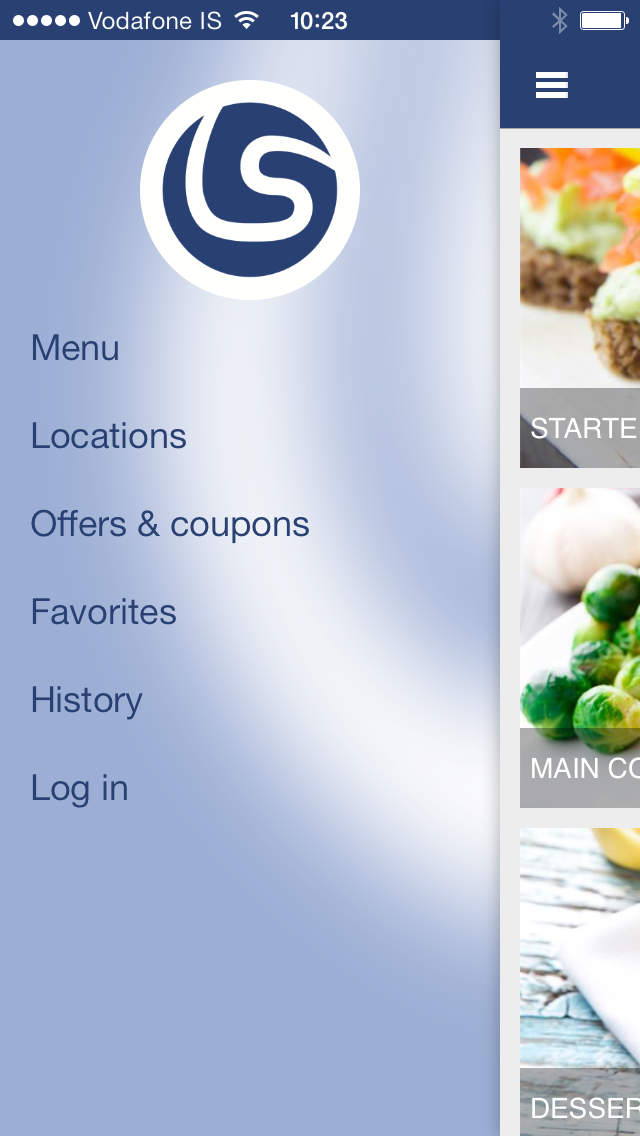The height and width of the screenshot is (1136, 640).
Task: Open the Desserts category tile
Action: pyautogui.click(x=580, y=980)
